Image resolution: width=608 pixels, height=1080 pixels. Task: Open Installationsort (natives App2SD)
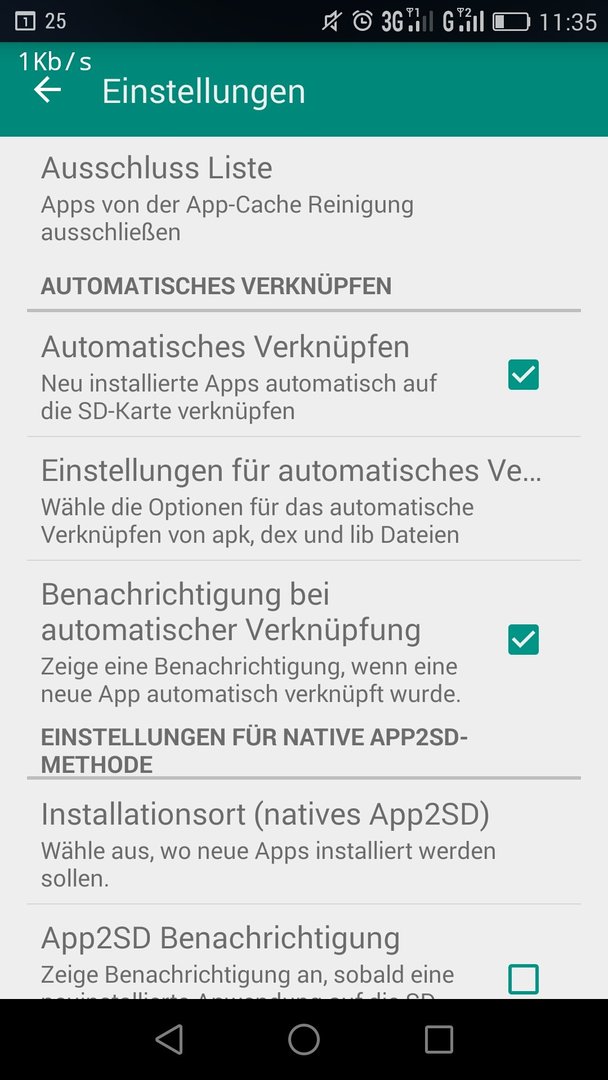pyautogui.click(x=304, y=842)
